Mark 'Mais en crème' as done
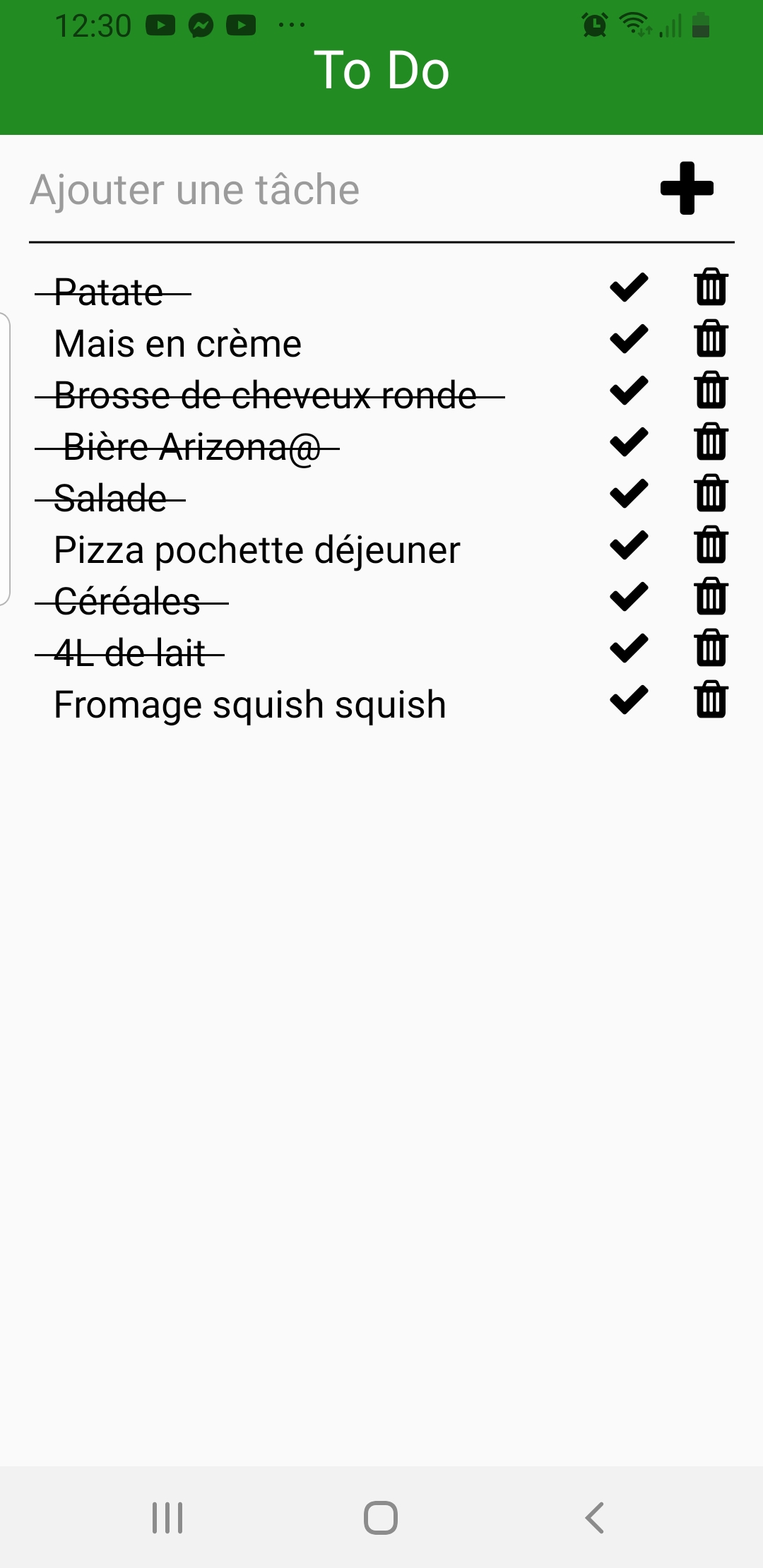 pos(629,339)
